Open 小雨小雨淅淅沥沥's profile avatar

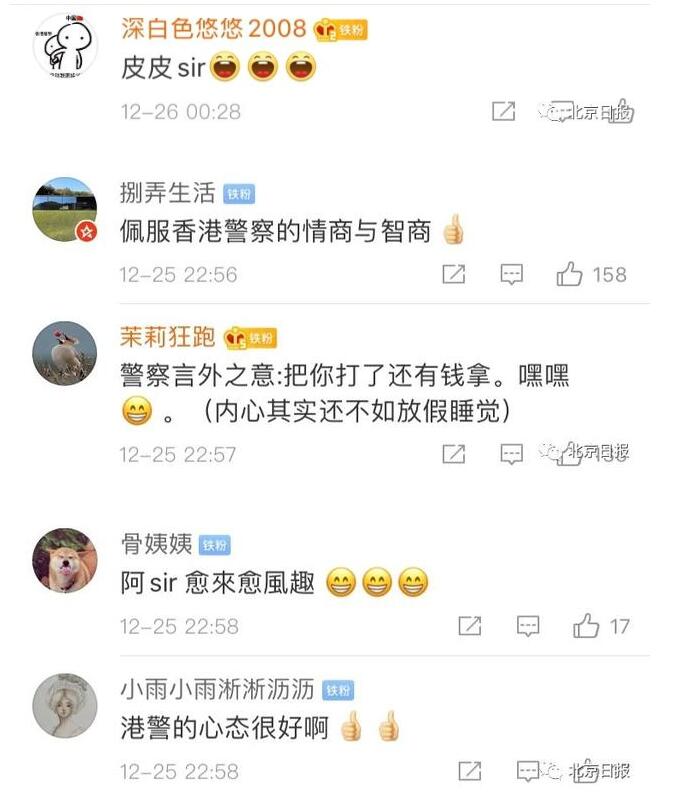click(x=64, y=706)
